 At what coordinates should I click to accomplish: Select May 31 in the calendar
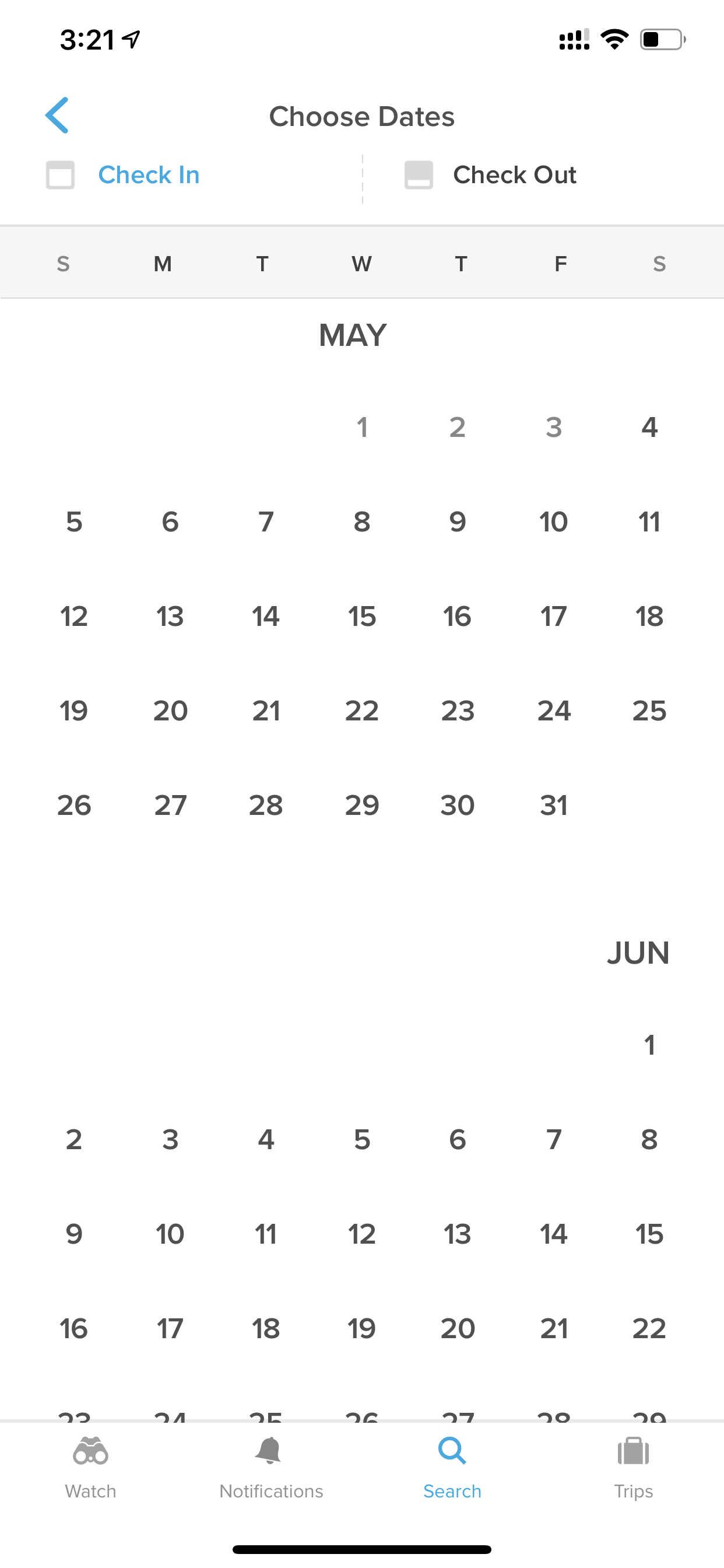(553, 806)
